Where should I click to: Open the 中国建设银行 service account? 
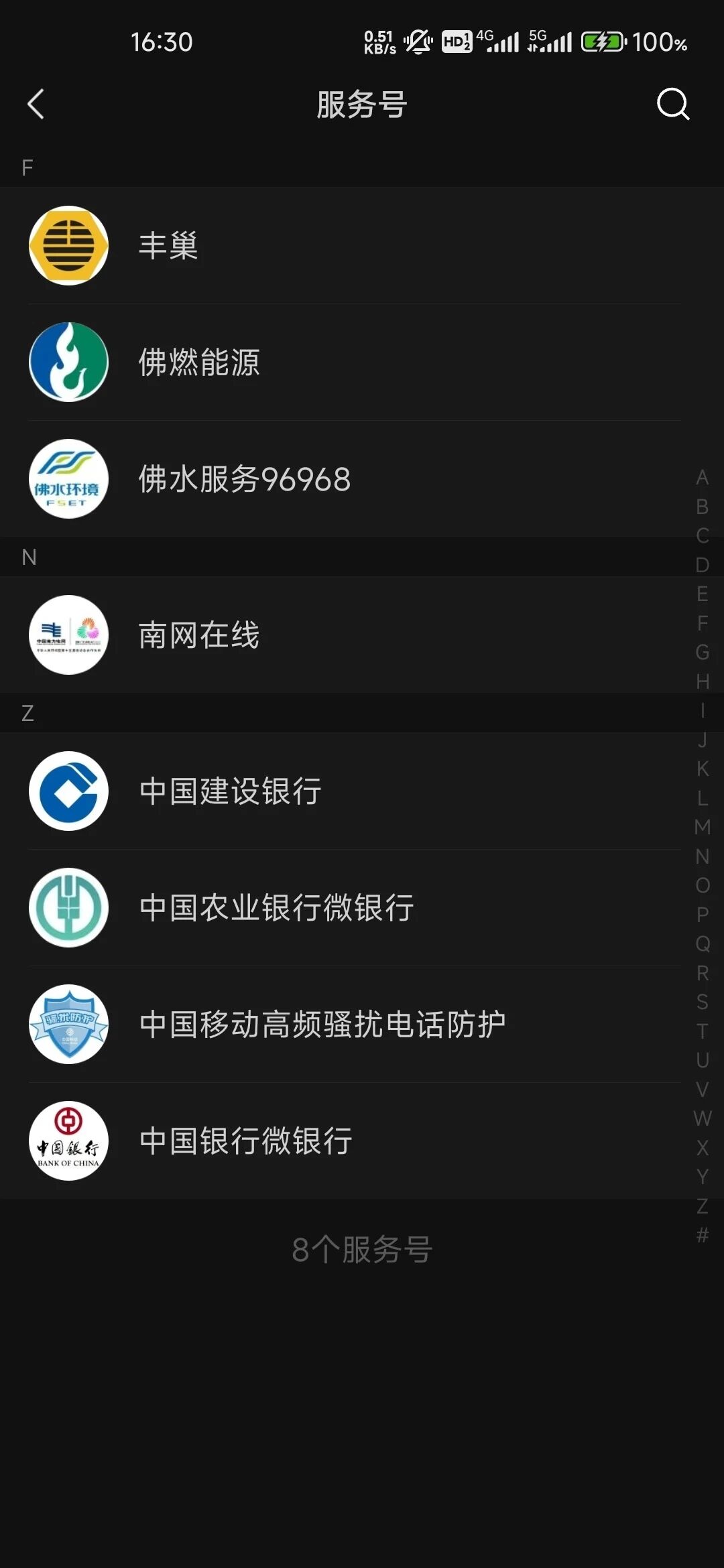362,791
